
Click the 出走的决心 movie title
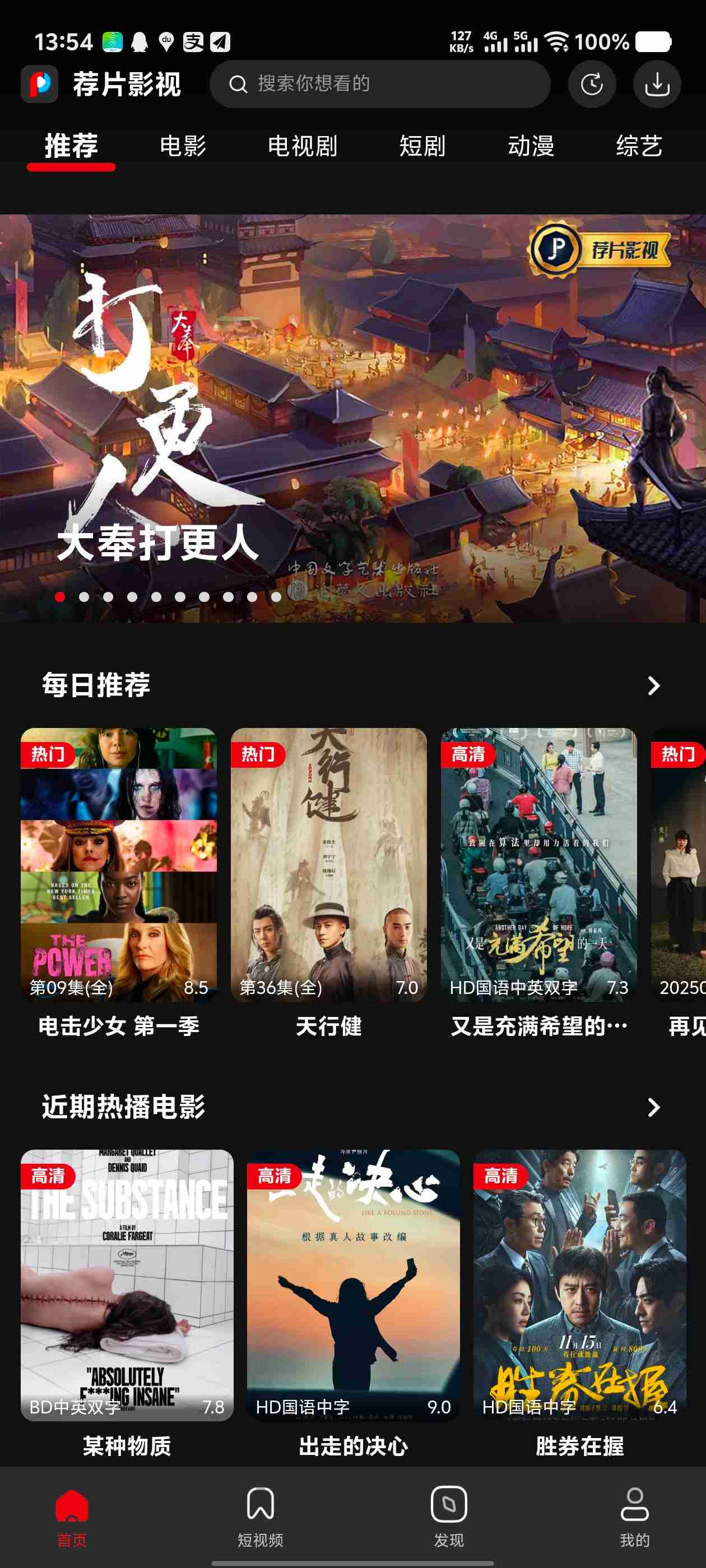click(x=354, y=1444)
